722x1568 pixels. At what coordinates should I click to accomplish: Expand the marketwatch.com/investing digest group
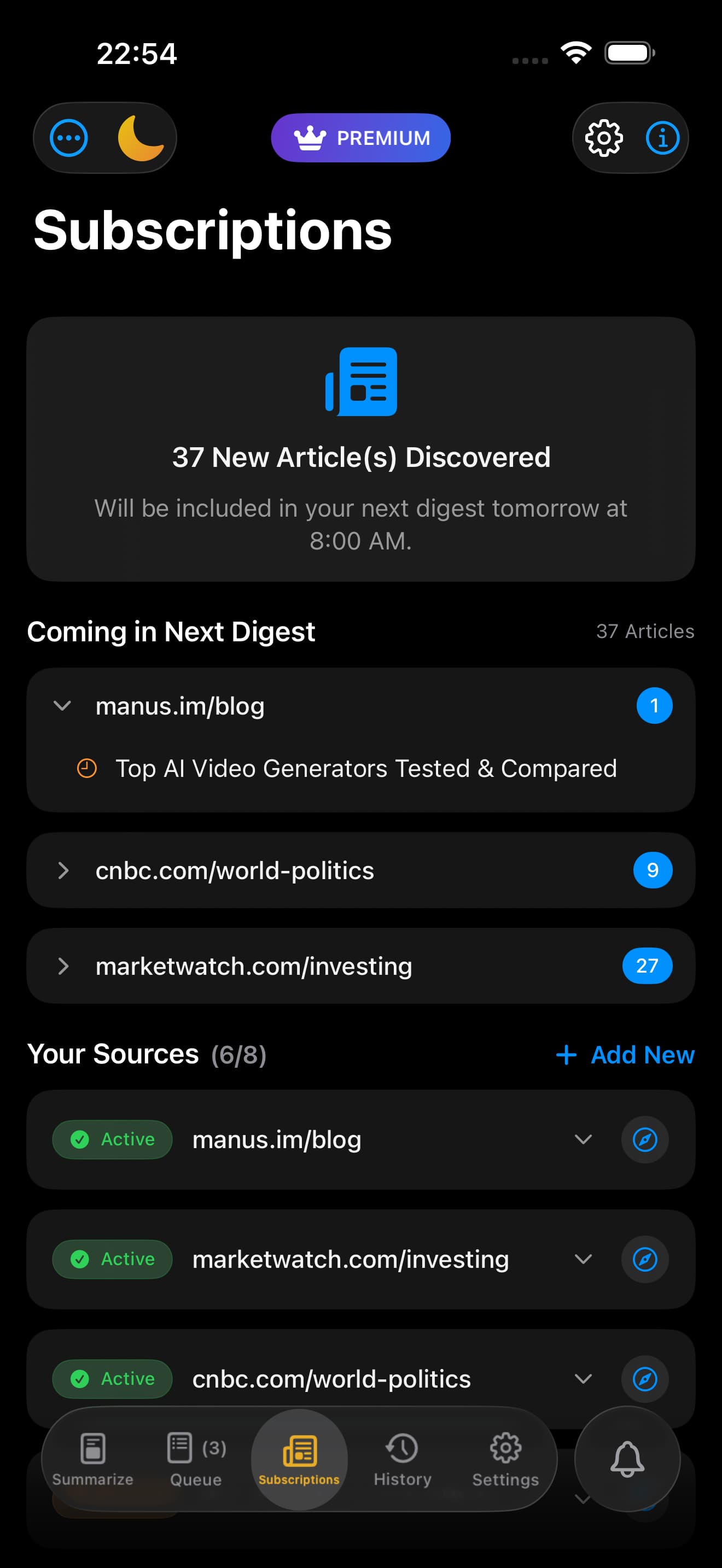click(63, 966)
